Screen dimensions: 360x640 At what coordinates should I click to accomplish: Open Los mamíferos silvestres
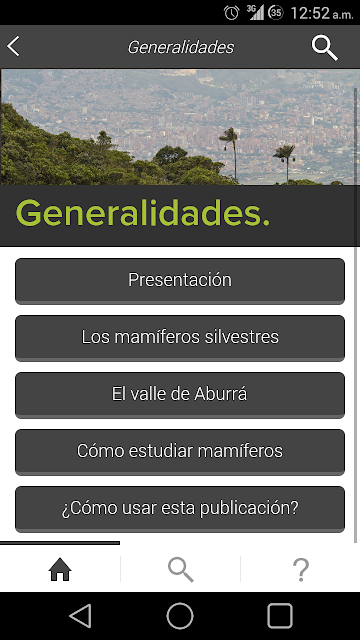(x=180, y=338)
